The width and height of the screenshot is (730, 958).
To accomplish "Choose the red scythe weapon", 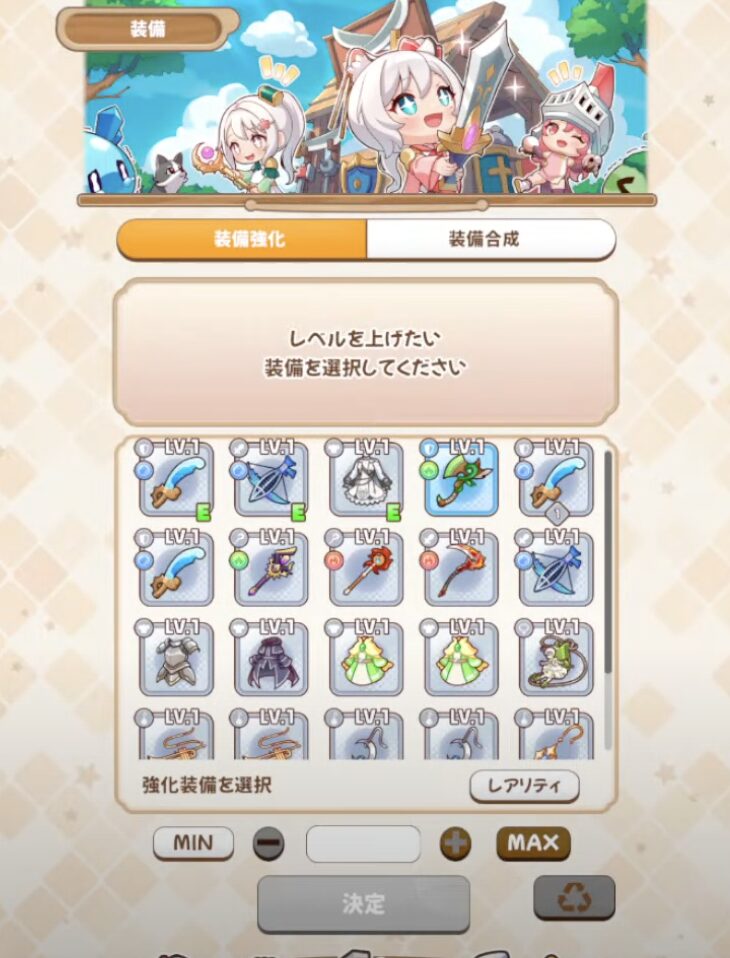I will click(460, 569).
